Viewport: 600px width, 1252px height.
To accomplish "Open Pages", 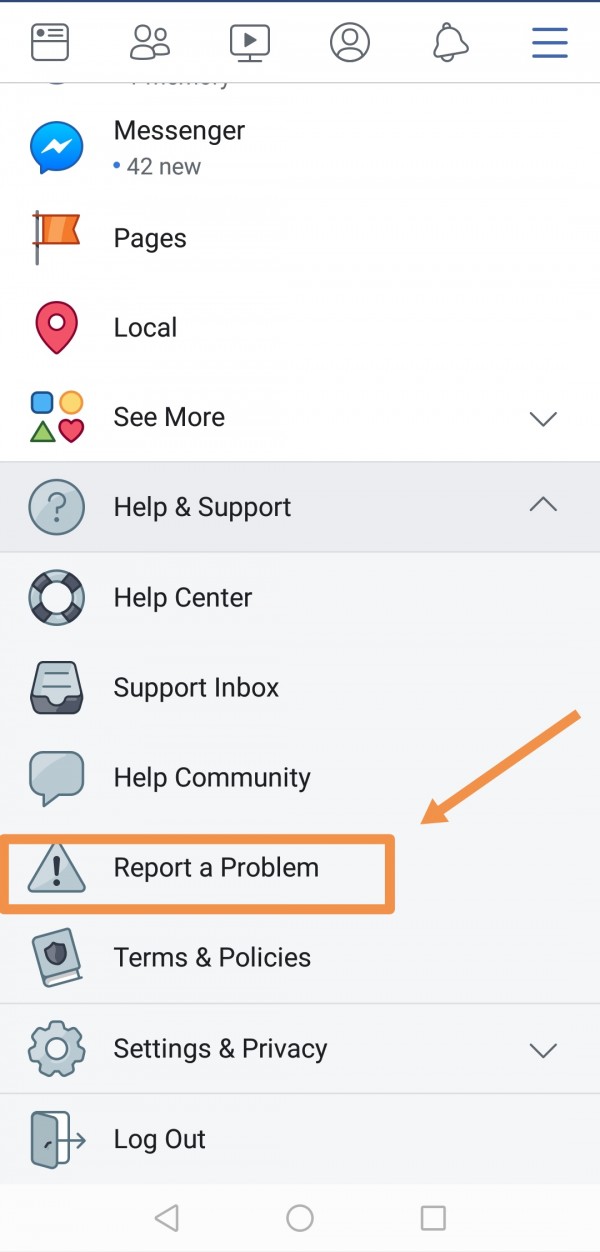I will [150, 238].
